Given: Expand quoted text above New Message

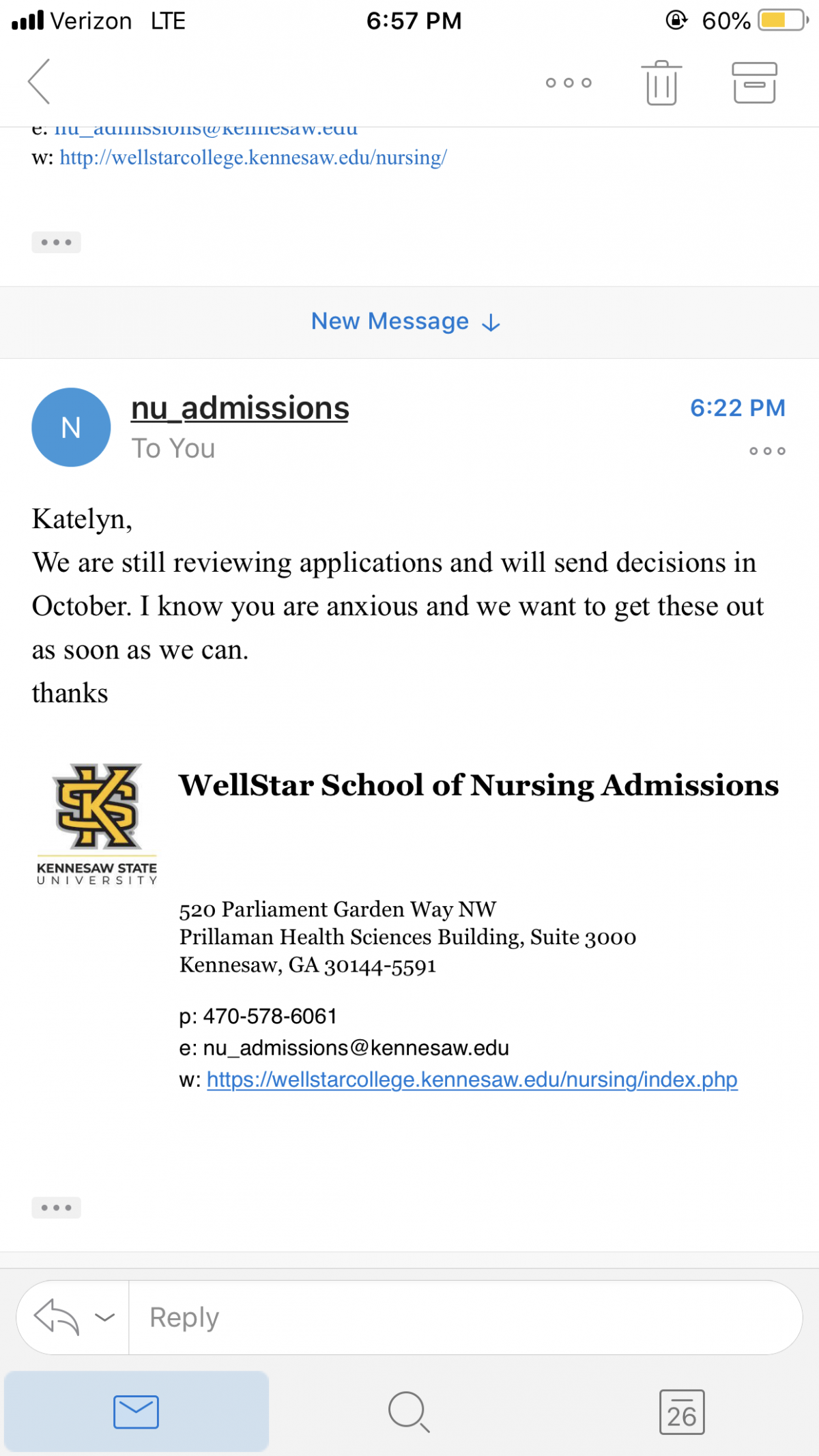Looking at the screenshot, I should (x=56, y=242).
